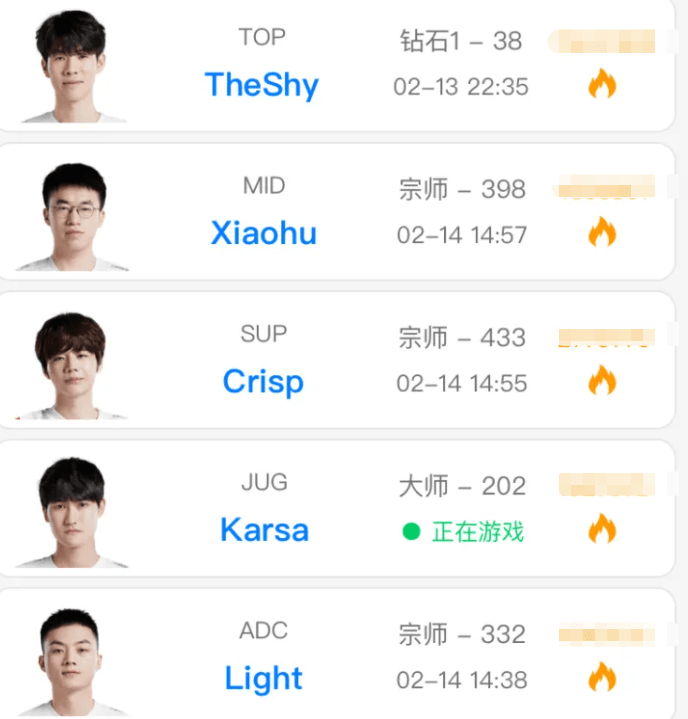
Task: Tap the flame icon on Karsa's card
Action: 602,528
